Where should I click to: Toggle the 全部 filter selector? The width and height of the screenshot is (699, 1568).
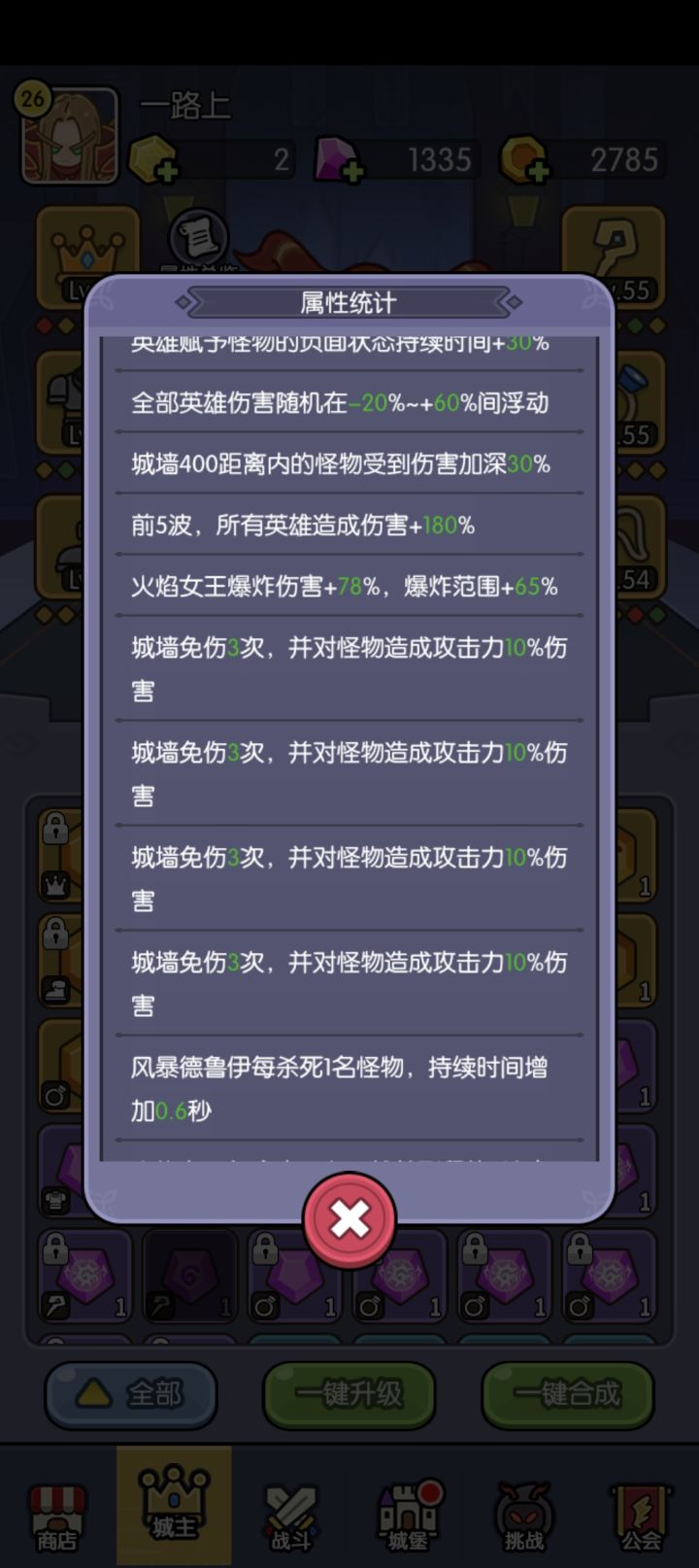pyautogui.click(x=131, y=1395)
